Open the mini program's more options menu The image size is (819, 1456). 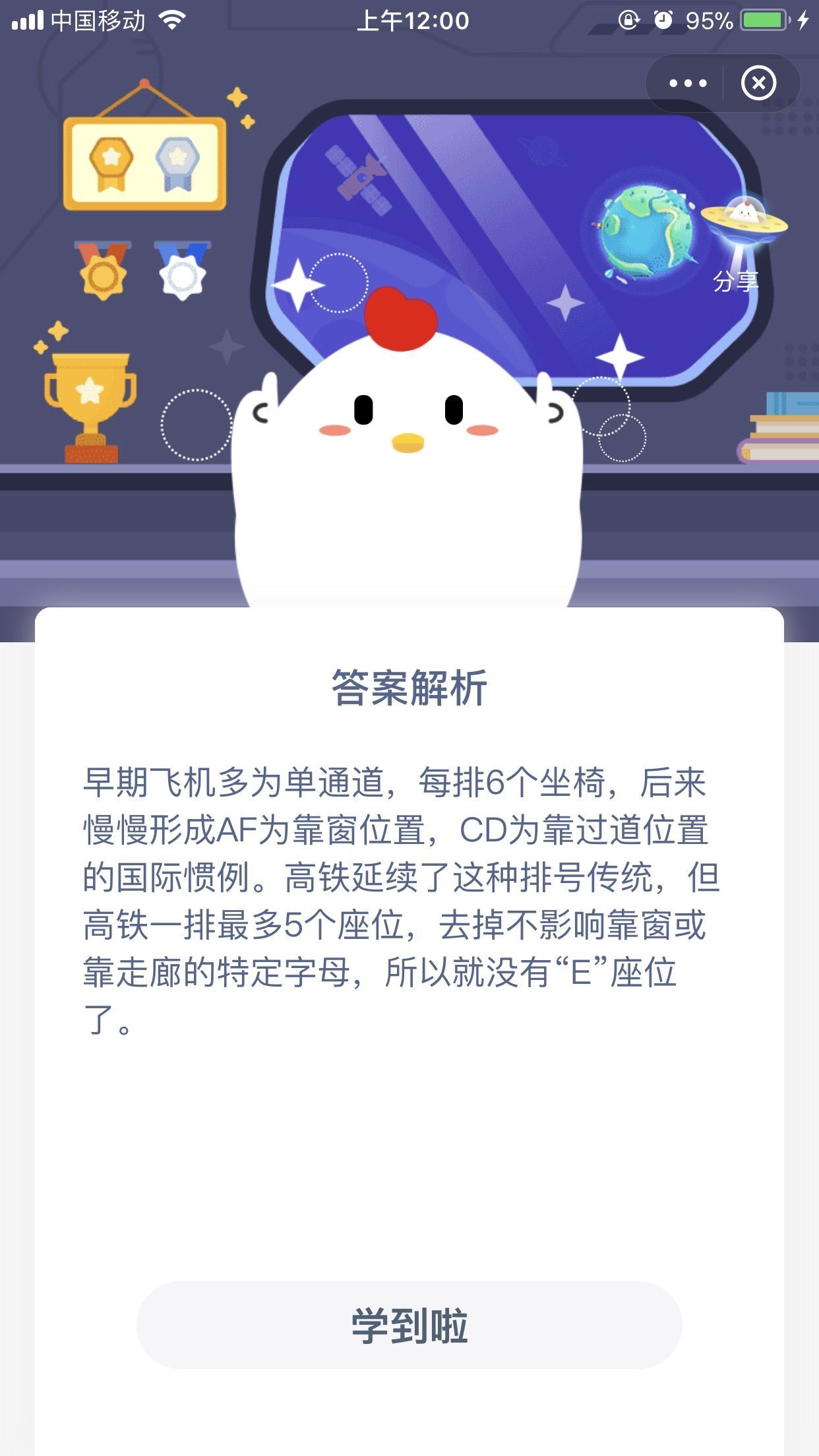[x=687, y=84]
